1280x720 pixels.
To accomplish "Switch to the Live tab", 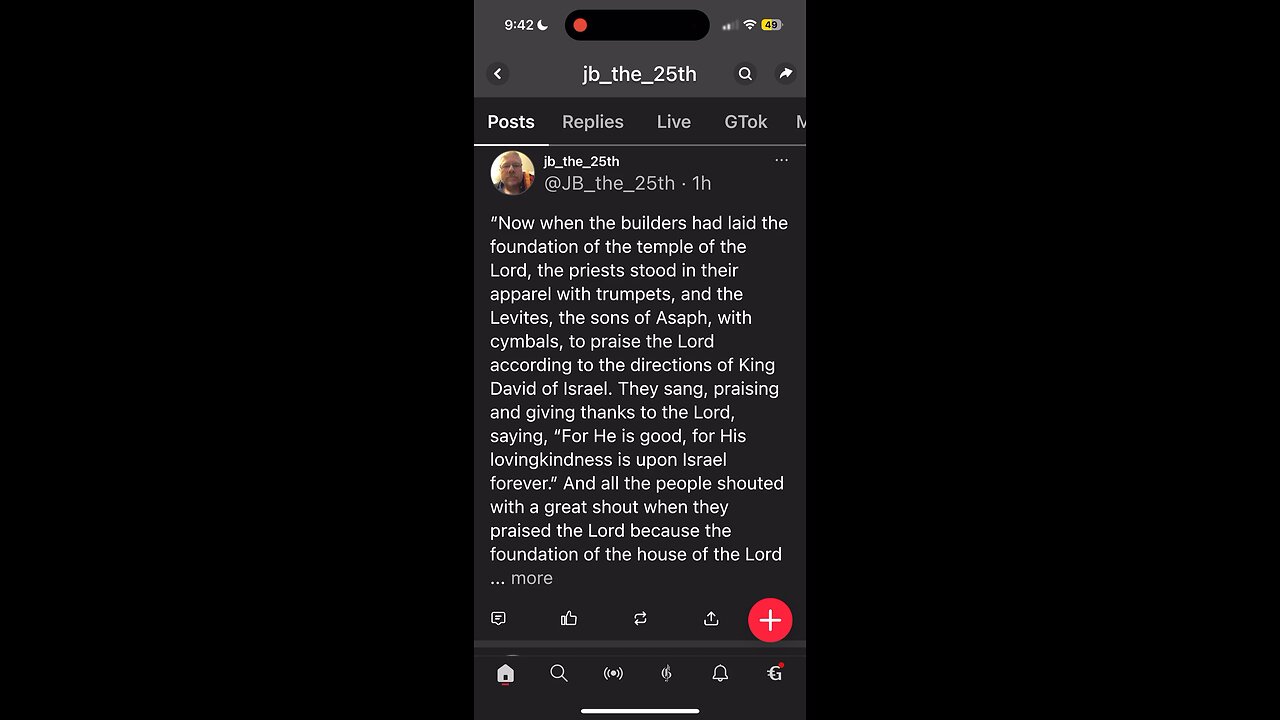I will [673, 122].
